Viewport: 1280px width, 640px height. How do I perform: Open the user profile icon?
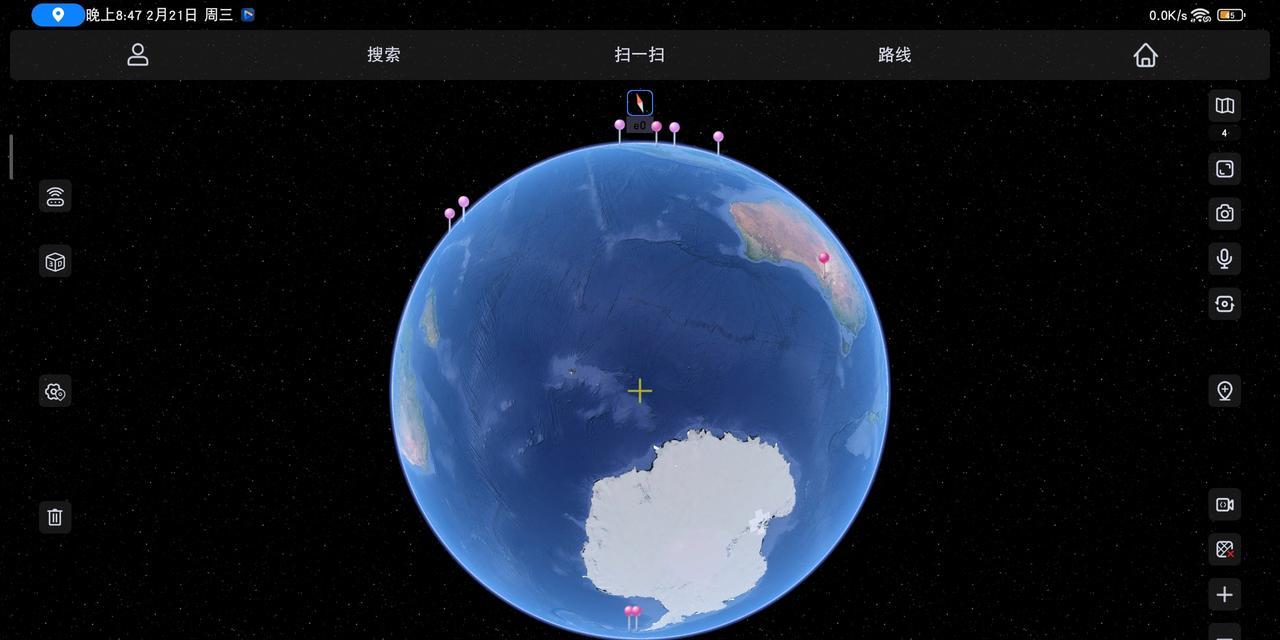click(138, 55)
